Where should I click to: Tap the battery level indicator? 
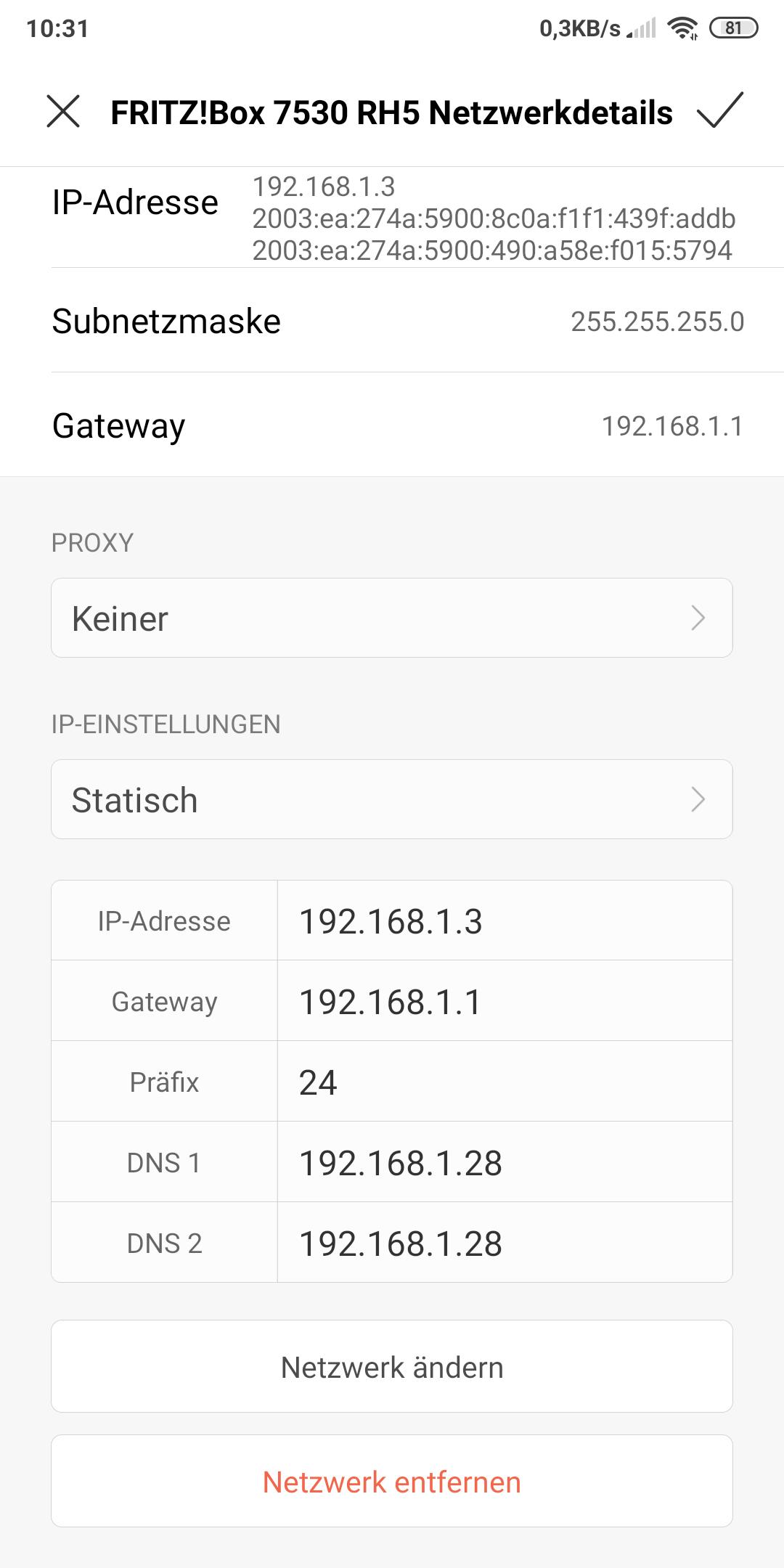point(734,28)
